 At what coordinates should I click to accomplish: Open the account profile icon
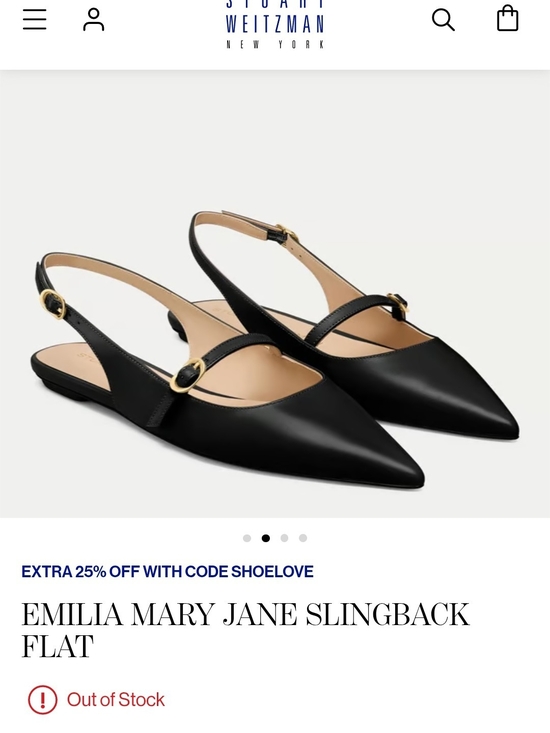point(93,20)
